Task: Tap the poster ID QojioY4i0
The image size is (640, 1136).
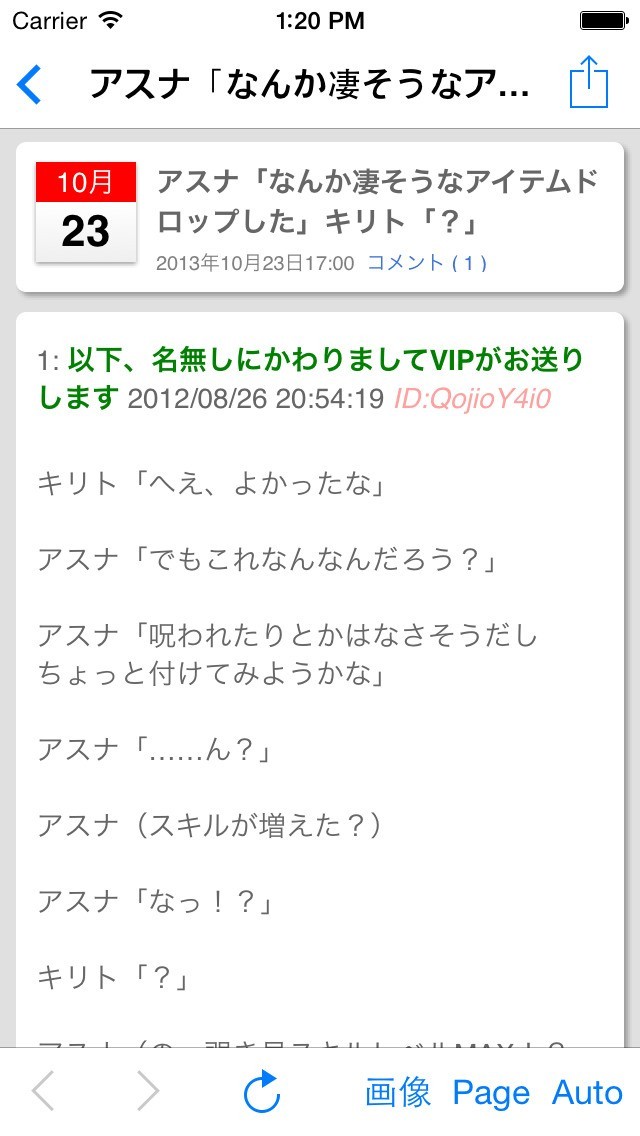Action: click(x=472, y=398)
